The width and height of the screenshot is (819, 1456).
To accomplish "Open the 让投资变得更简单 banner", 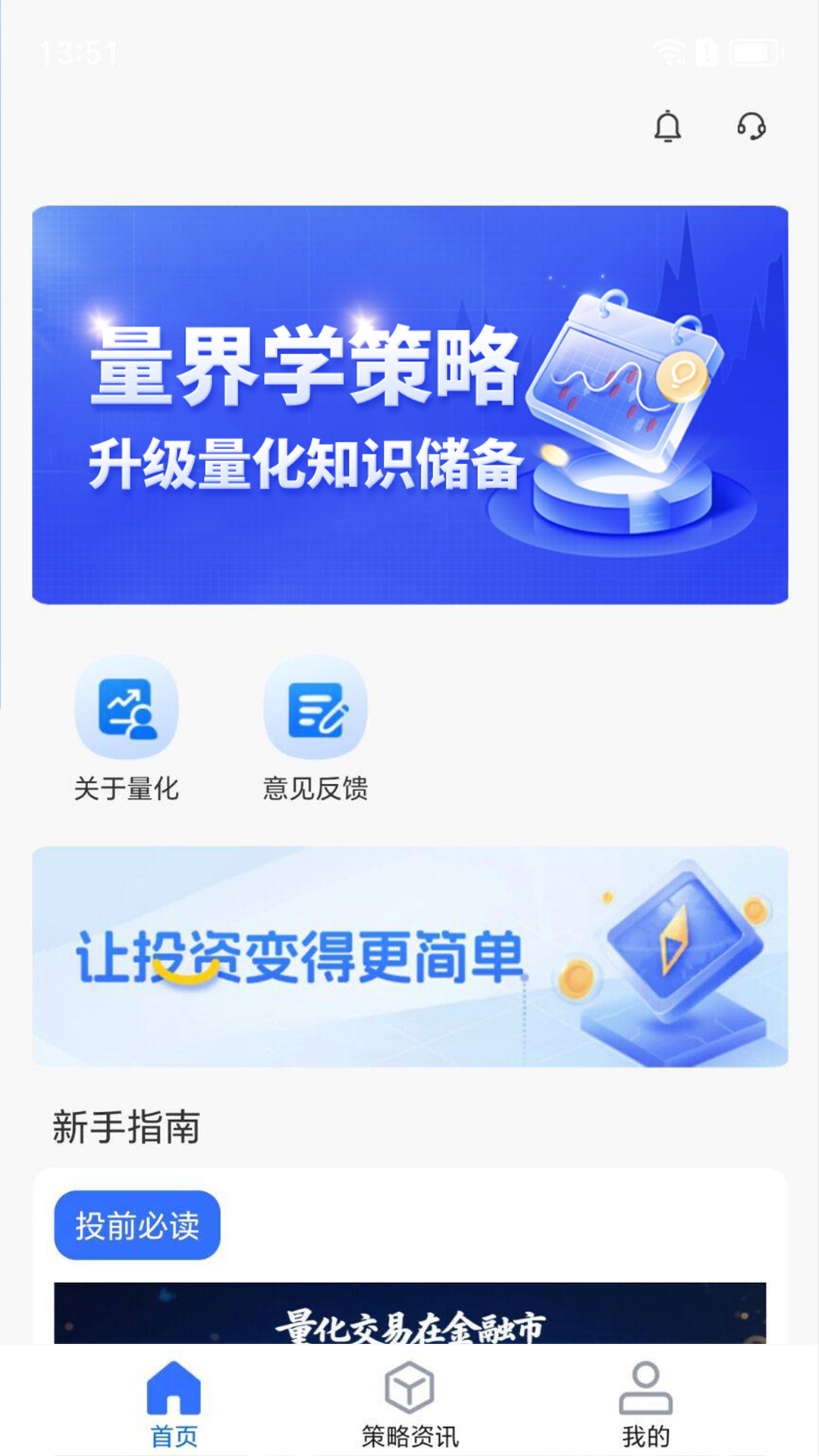I will pyautogui.click(x=409, y=957).
